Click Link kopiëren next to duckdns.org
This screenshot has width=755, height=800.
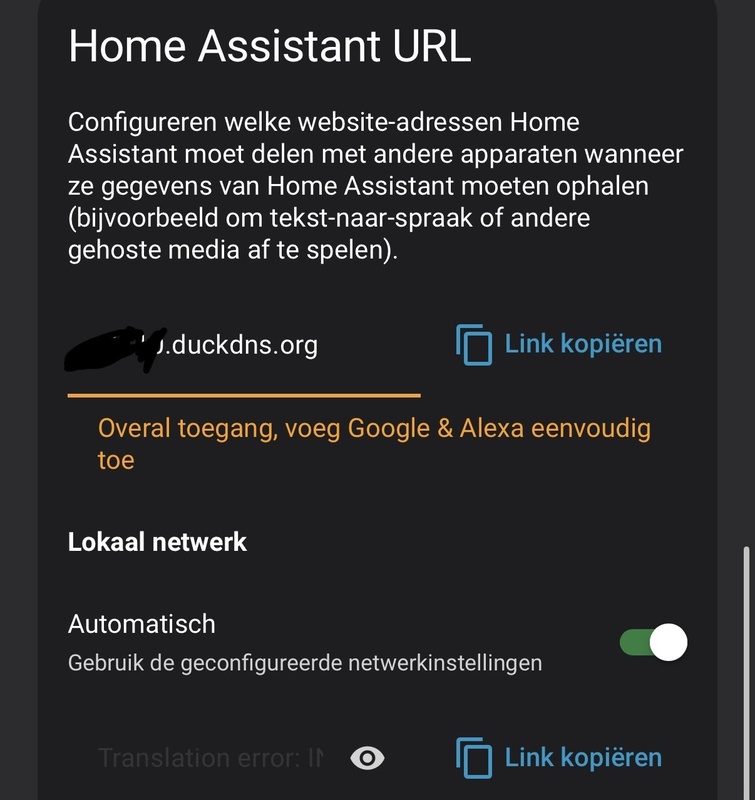[580, 343]
